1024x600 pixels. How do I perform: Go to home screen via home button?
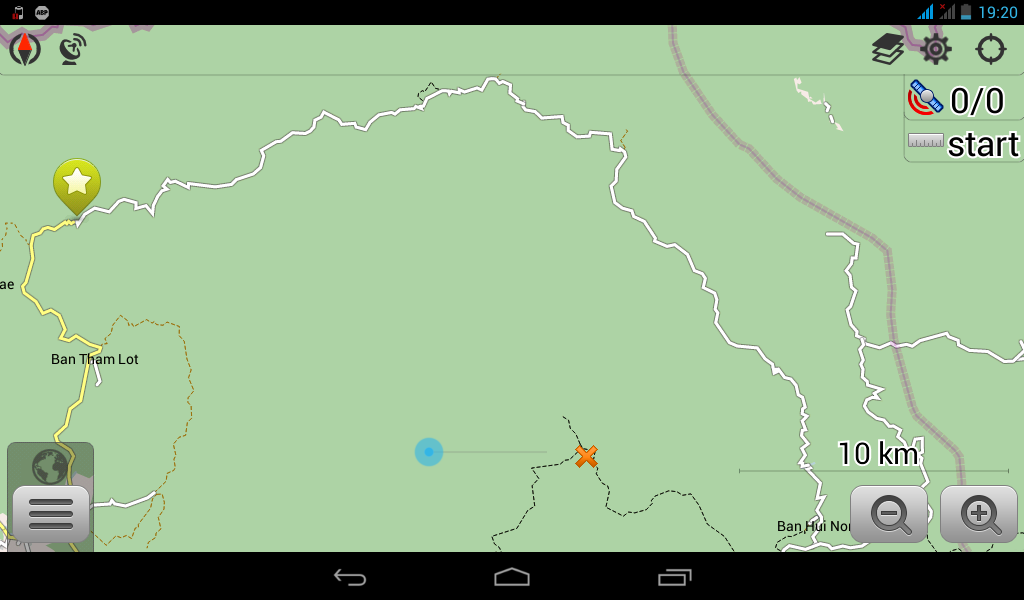(512, 577)
